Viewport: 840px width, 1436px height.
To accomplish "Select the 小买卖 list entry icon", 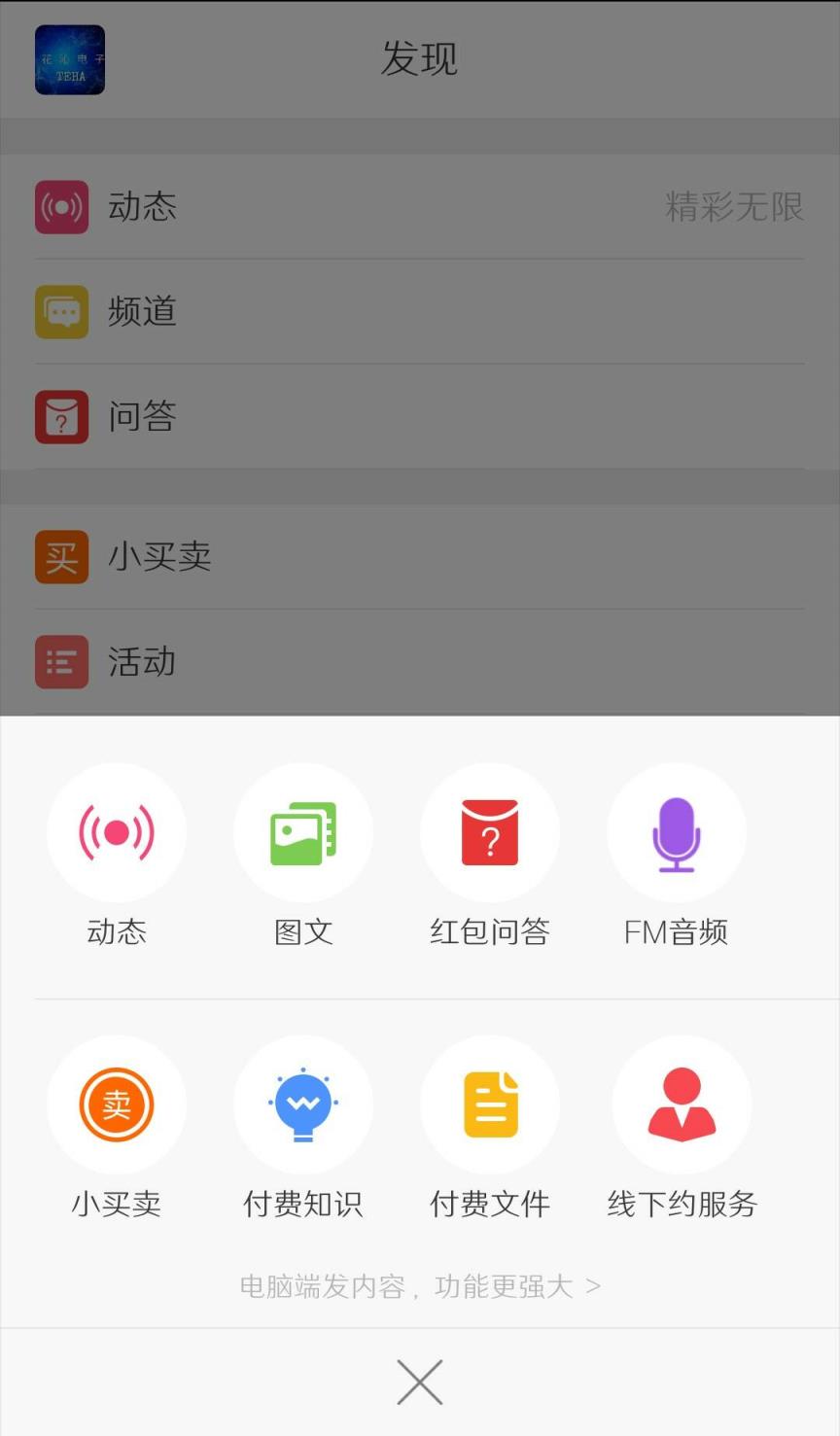I will click(x=61, y=556).
